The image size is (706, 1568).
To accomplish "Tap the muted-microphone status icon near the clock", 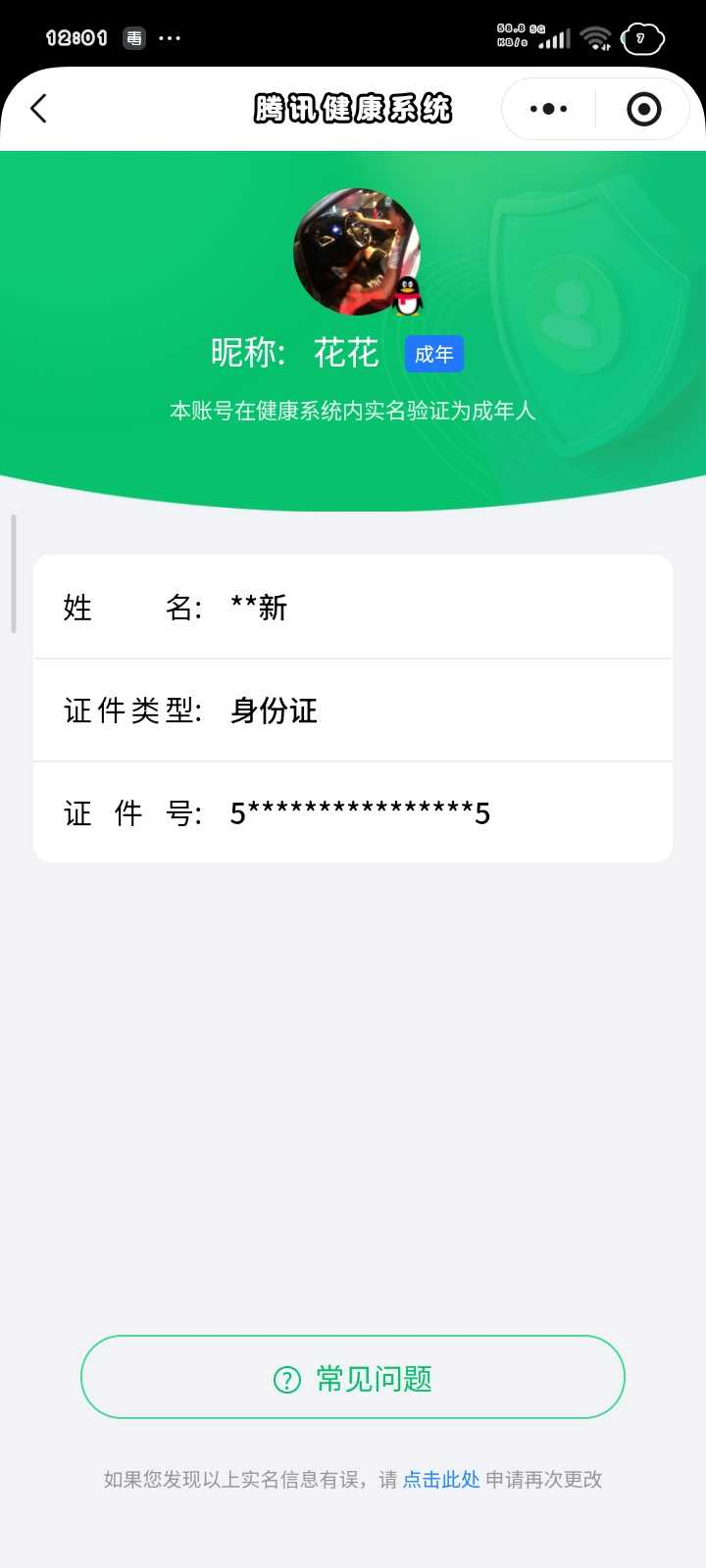I will 133,39.
